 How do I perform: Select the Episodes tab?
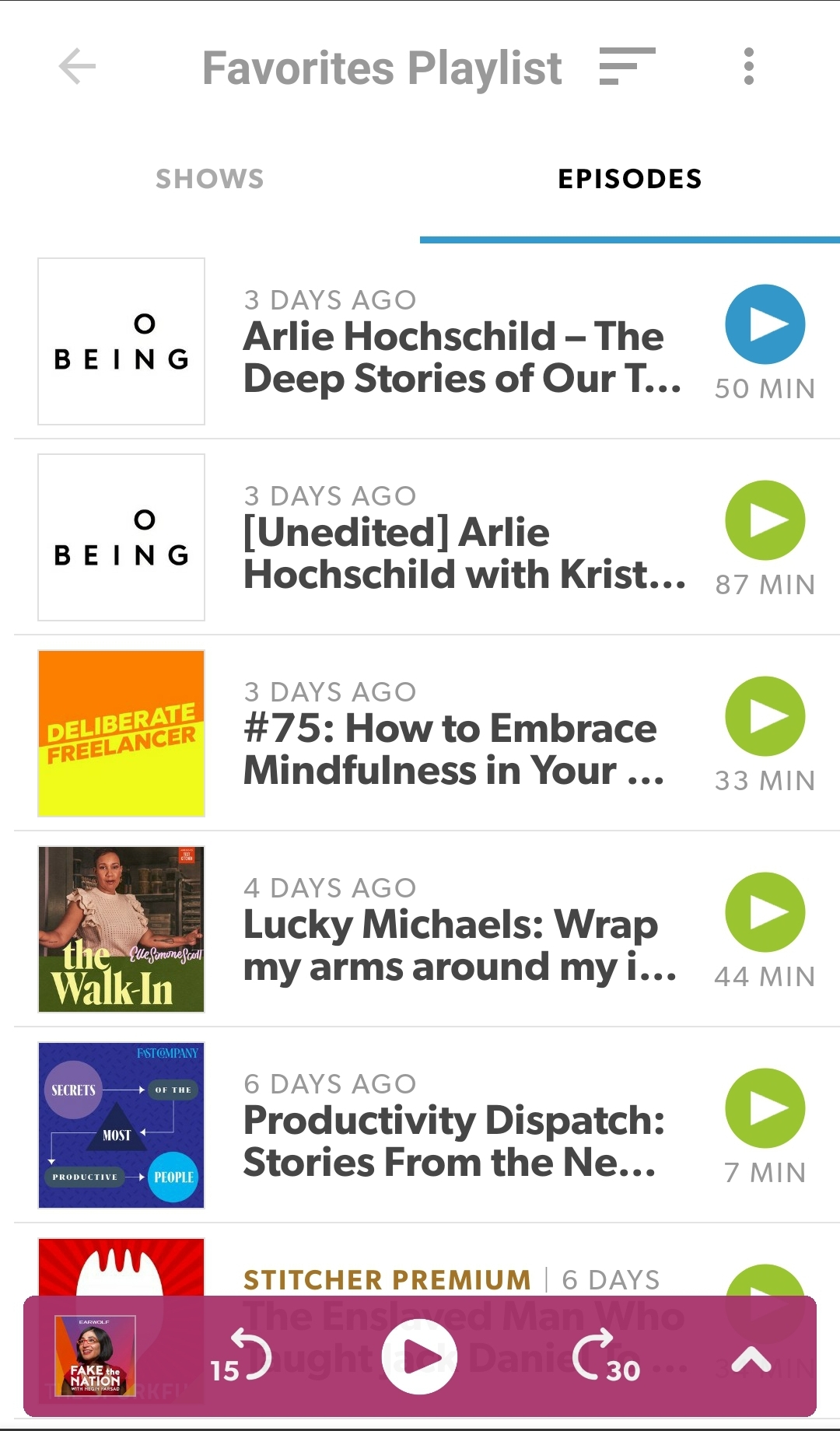click(x=629, y=179)
